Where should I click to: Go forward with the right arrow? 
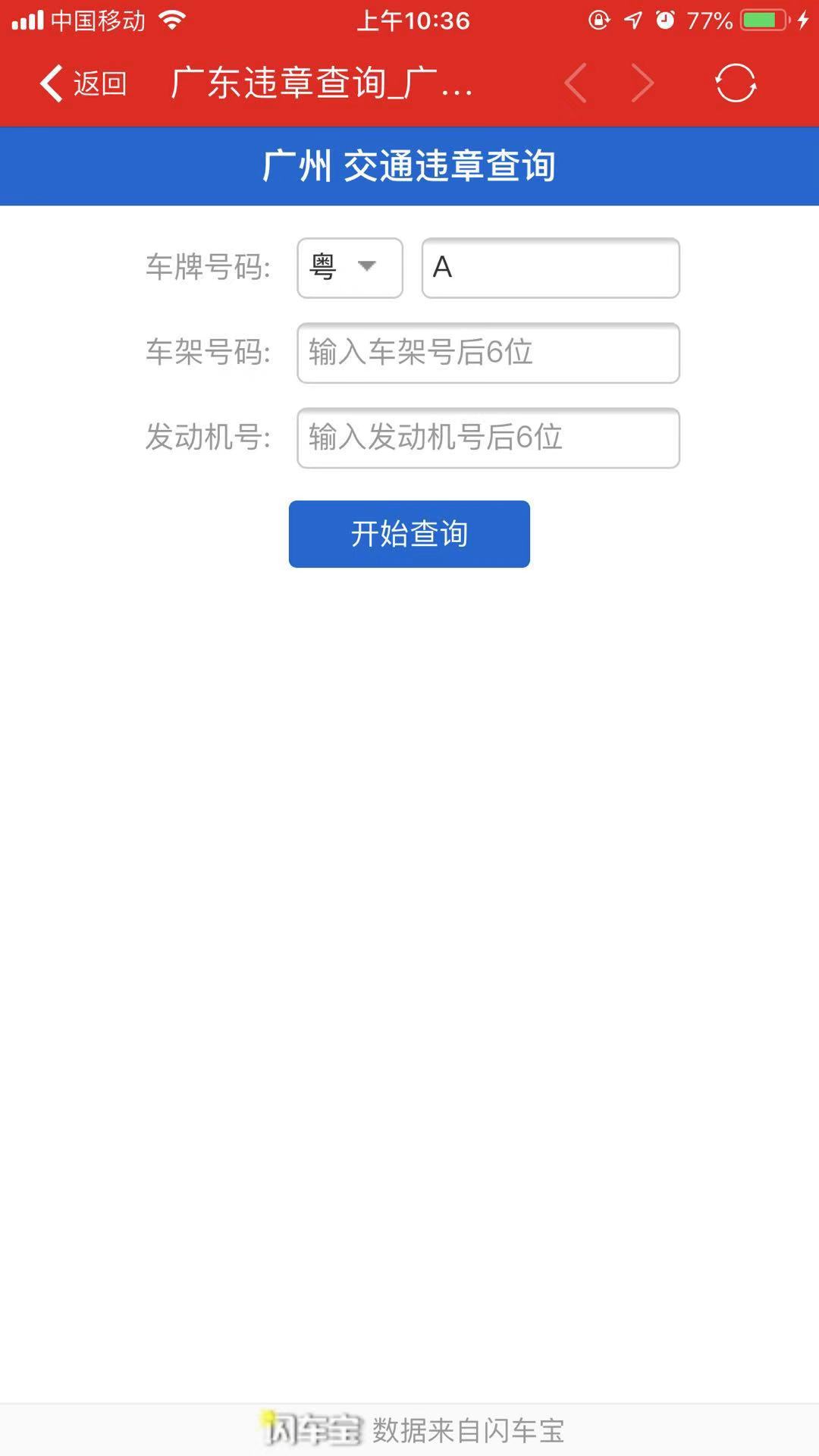(642, 83)
